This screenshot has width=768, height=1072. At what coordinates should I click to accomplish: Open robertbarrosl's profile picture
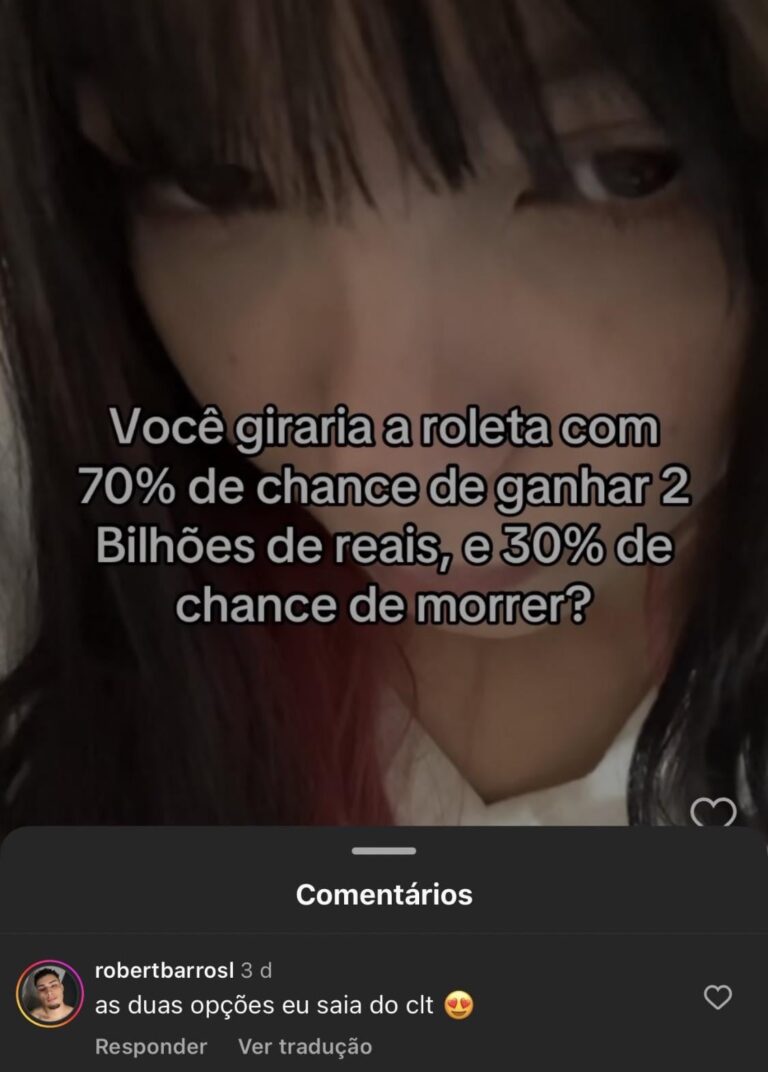[50, 994]
